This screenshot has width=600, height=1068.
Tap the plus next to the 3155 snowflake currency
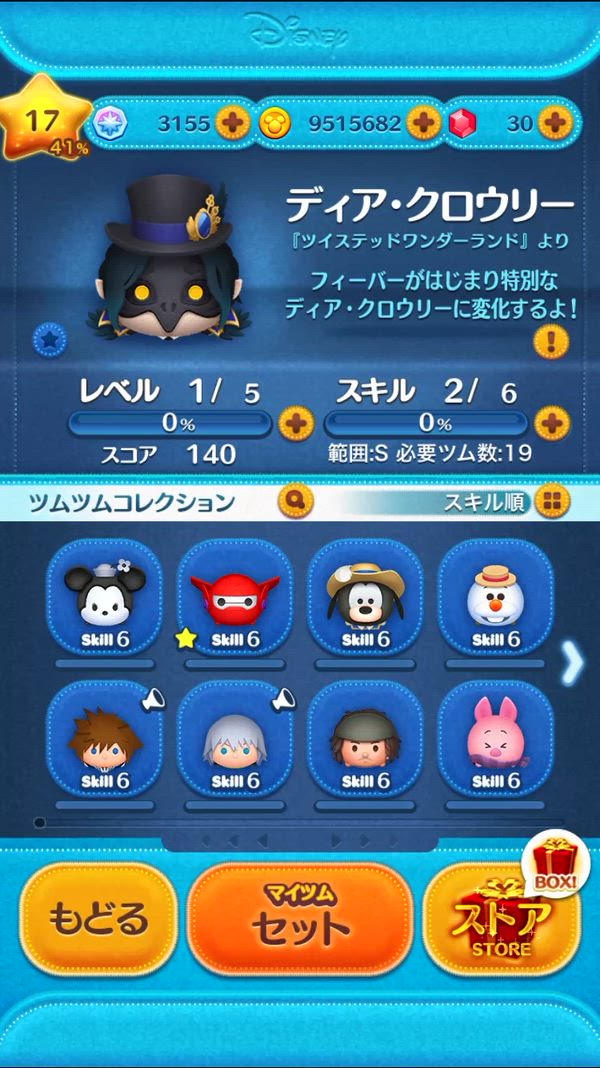point(233,123)
